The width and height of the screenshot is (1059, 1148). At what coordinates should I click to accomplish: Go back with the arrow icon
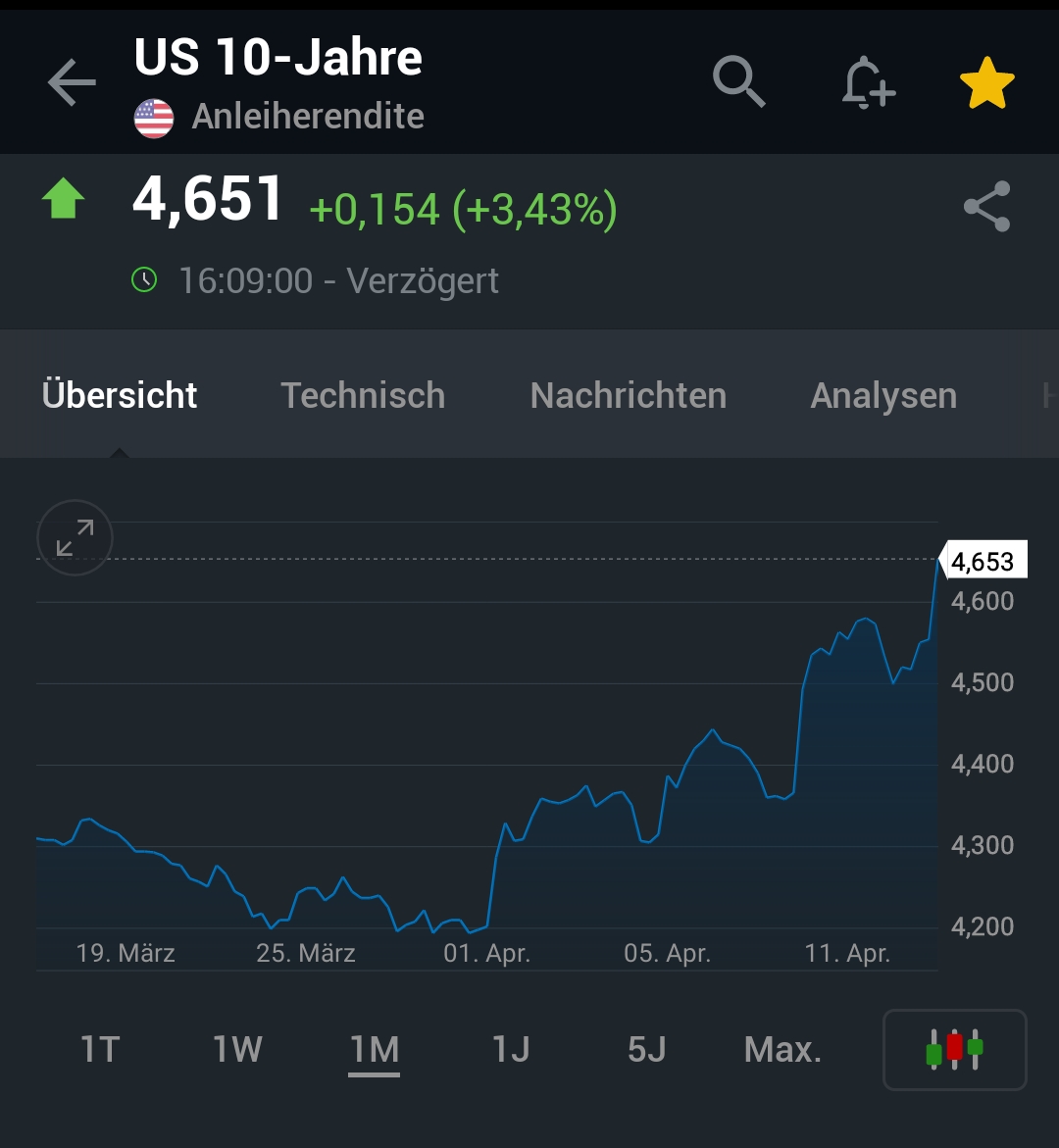70,82
